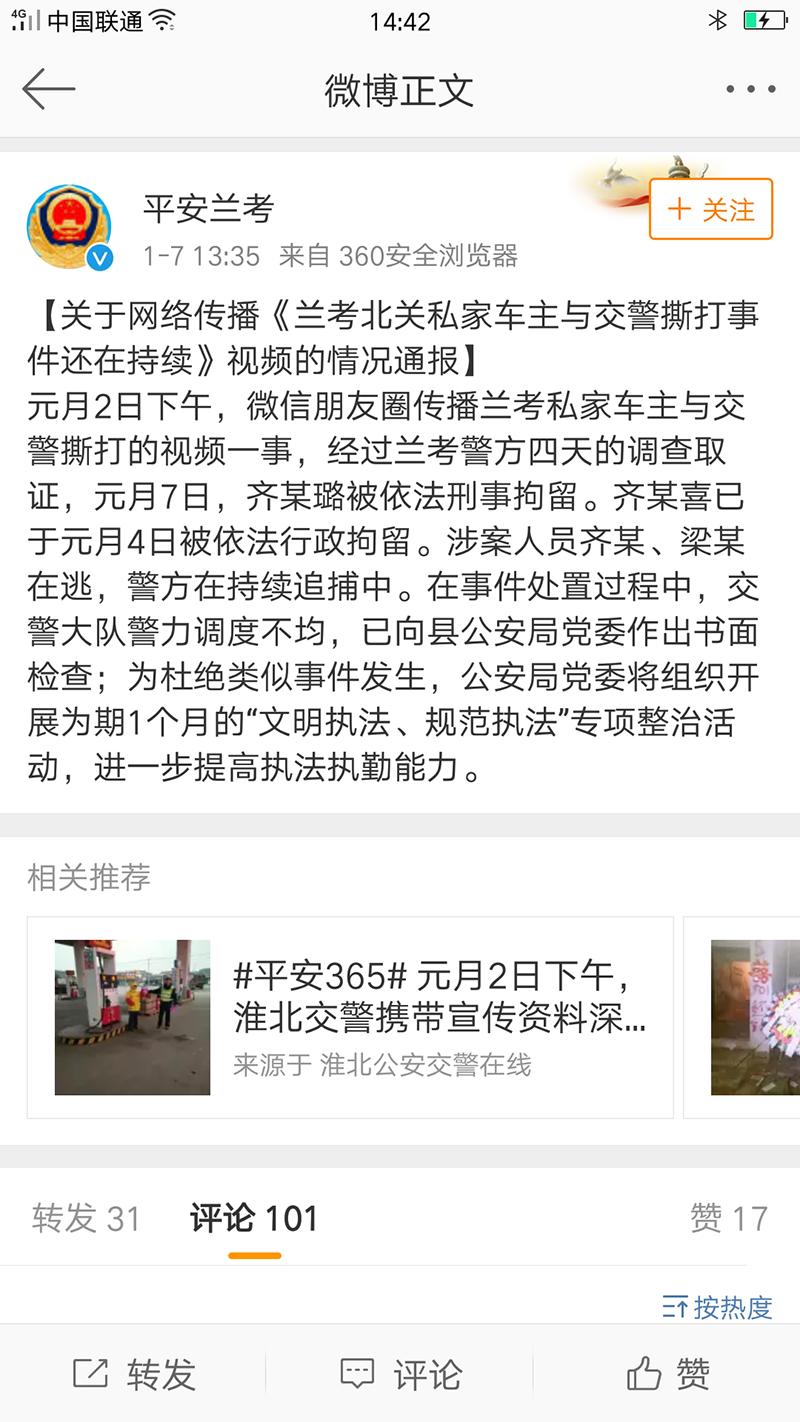Select the 评论 101 tab
This screenshot has width=800, height=1422.
coord(254,1219)
